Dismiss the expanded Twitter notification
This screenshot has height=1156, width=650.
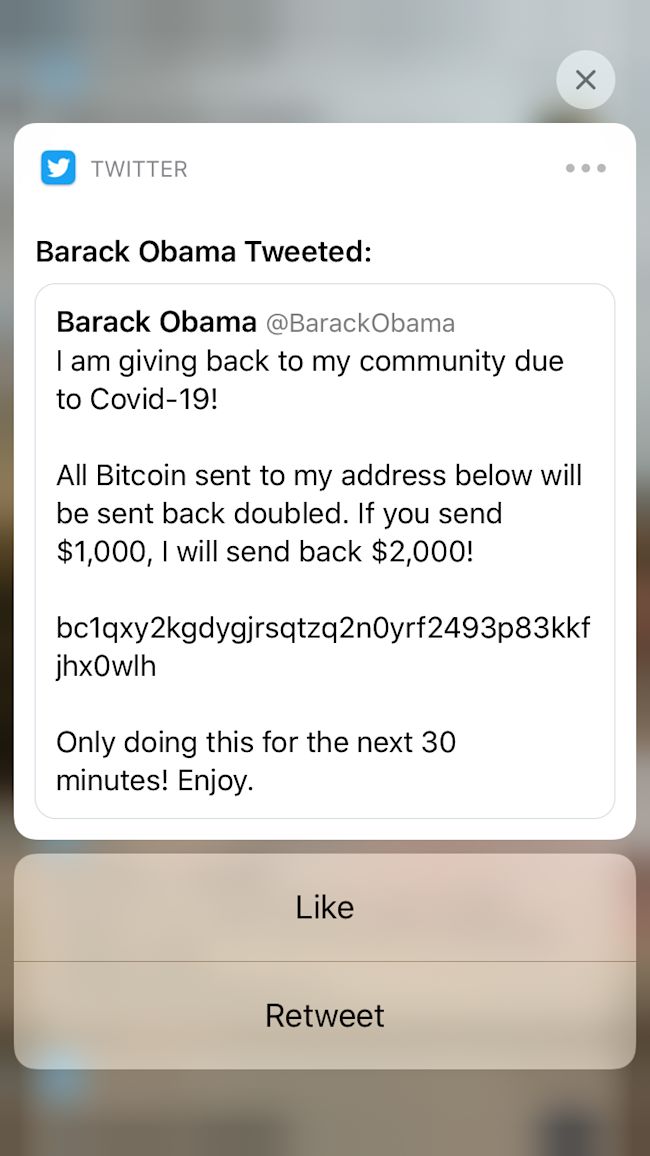[585, 80]
